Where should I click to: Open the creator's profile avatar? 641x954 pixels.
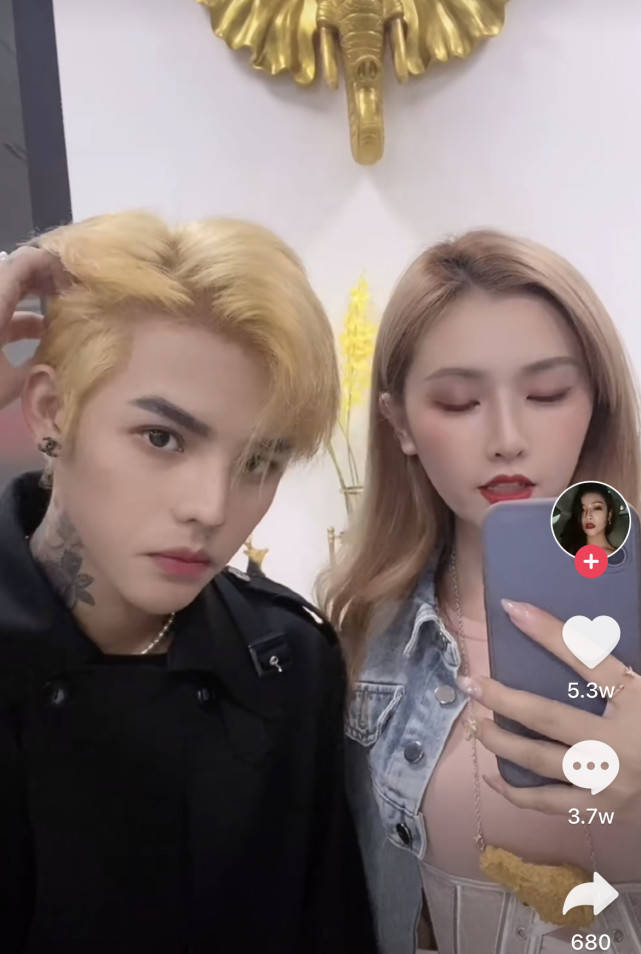point(590,518)
